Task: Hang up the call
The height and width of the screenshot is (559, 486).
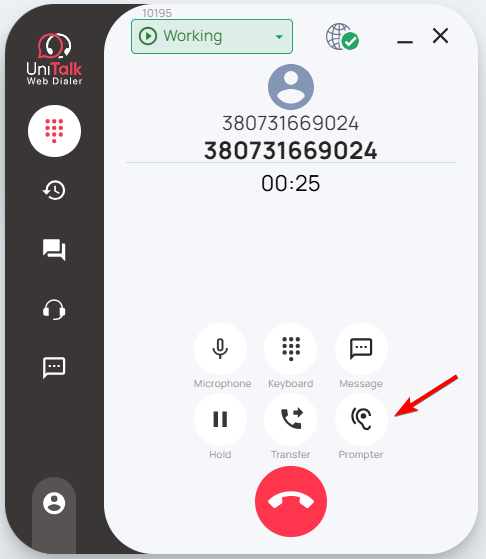Action: pos(291,502)
